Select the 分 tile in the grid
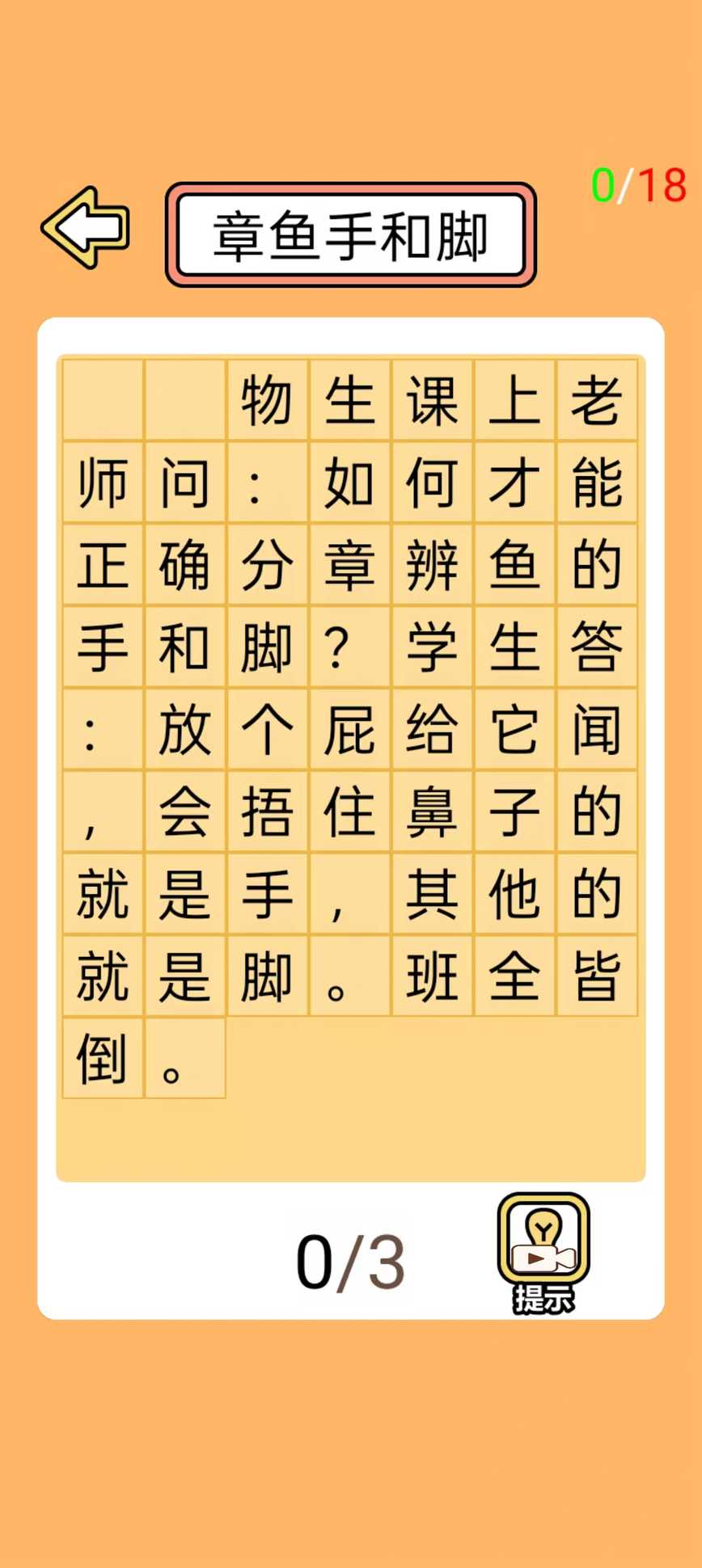This screenshot has width=702, height=1568. tap(267, 565)
